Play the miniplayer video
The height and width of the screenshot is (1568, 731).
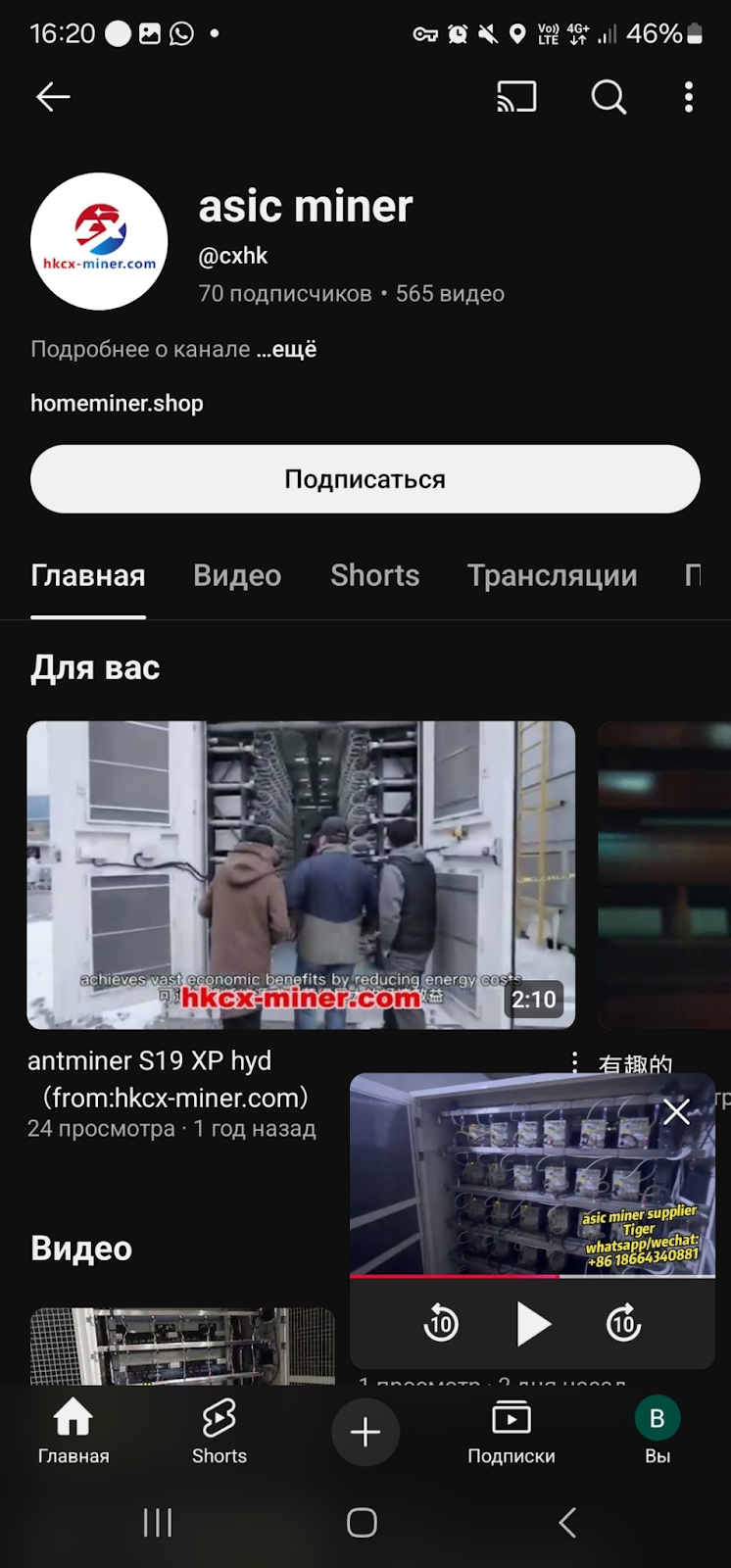[x=532, y=1324]
